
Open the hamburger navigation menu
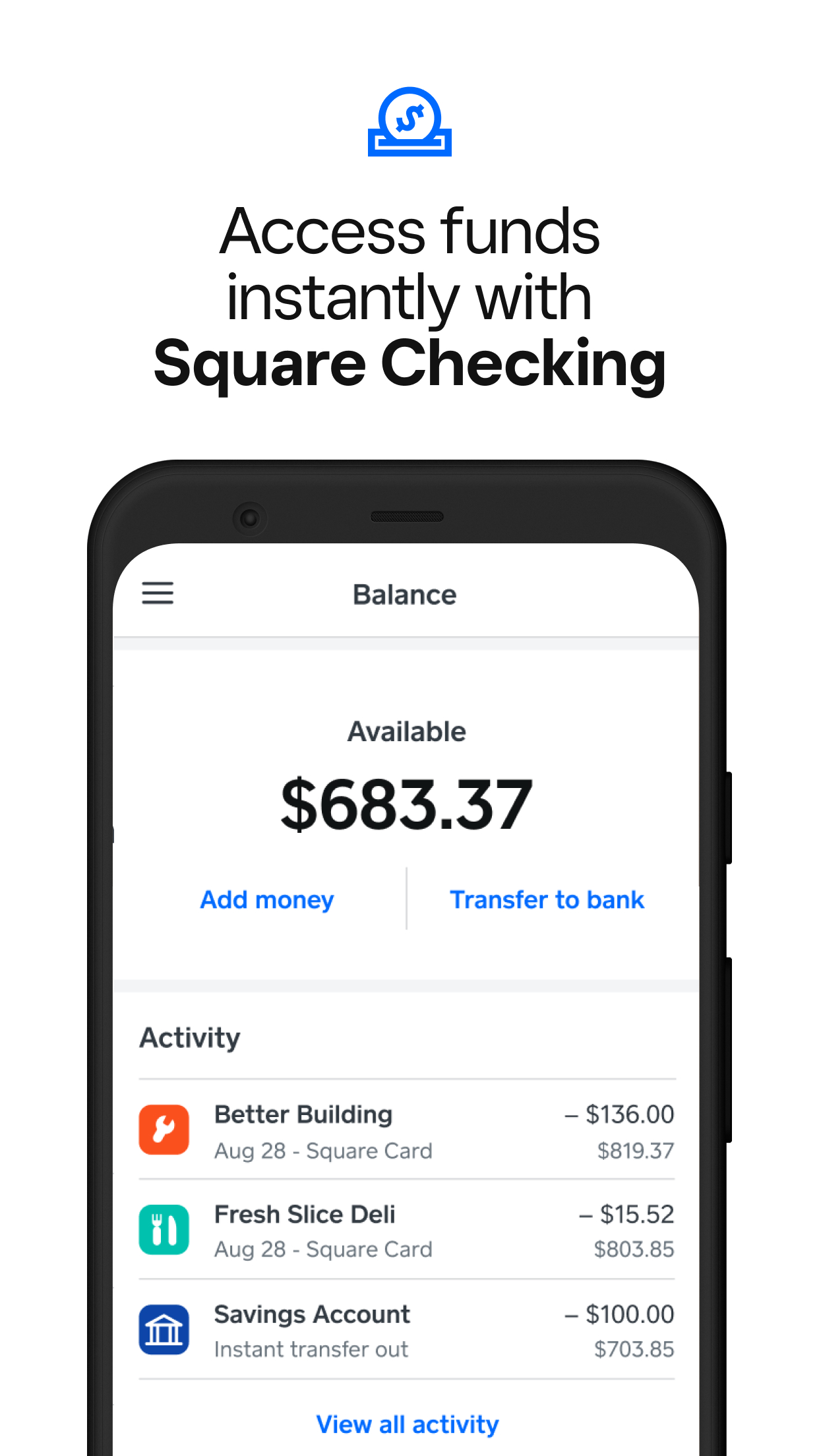(x=158, y=593)
